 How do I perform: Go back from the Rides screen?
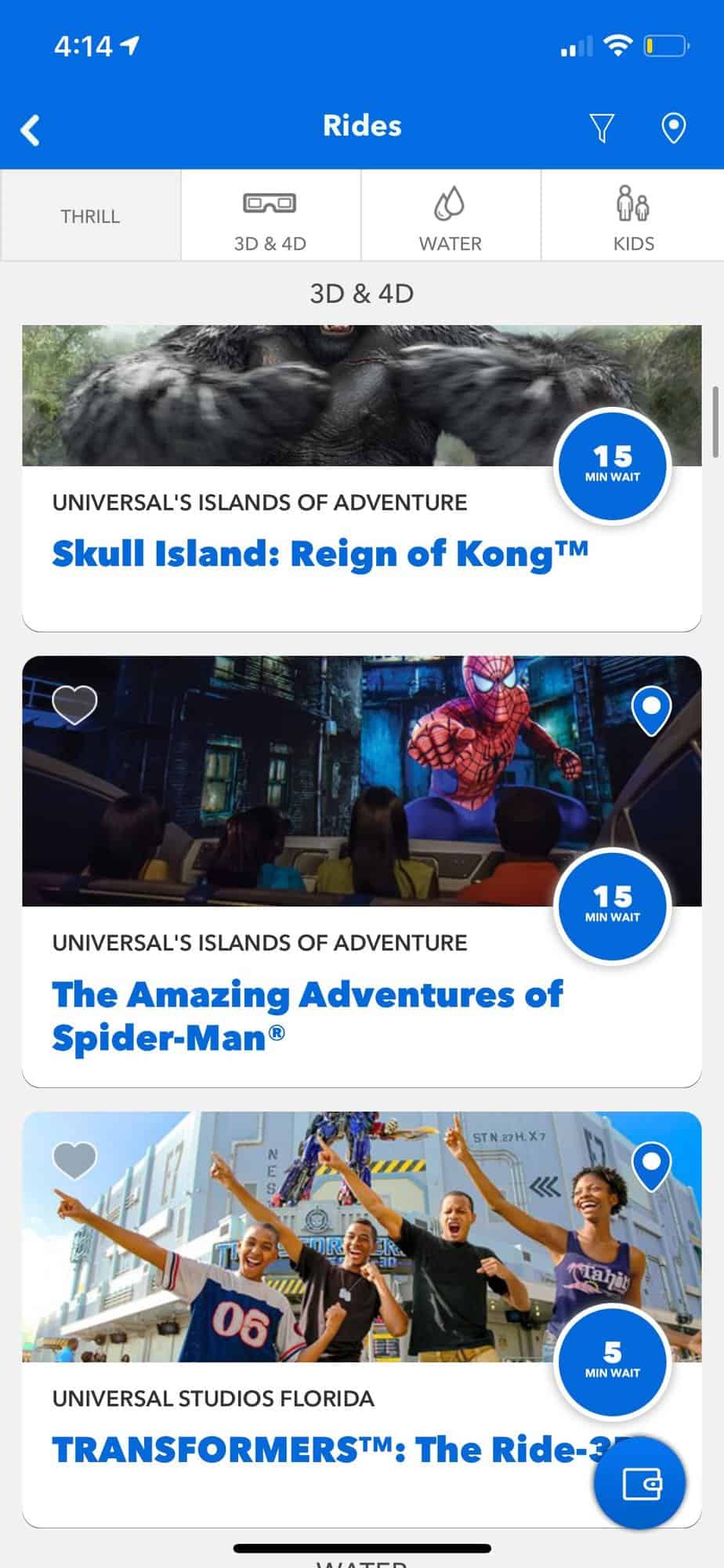coord(30,129)
